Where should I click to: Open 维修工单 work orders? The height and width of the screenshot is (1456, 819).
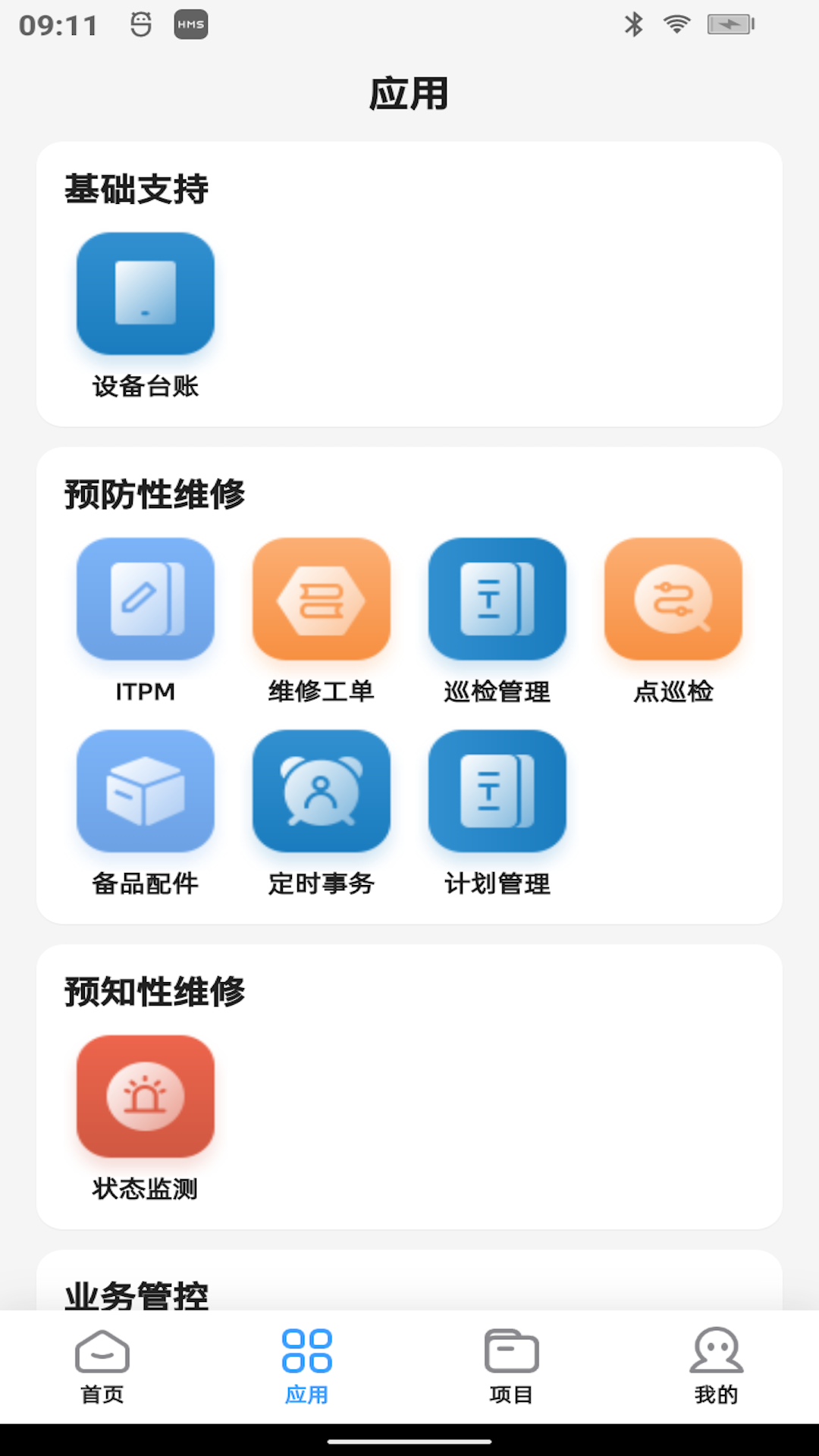tap(321, 599)
